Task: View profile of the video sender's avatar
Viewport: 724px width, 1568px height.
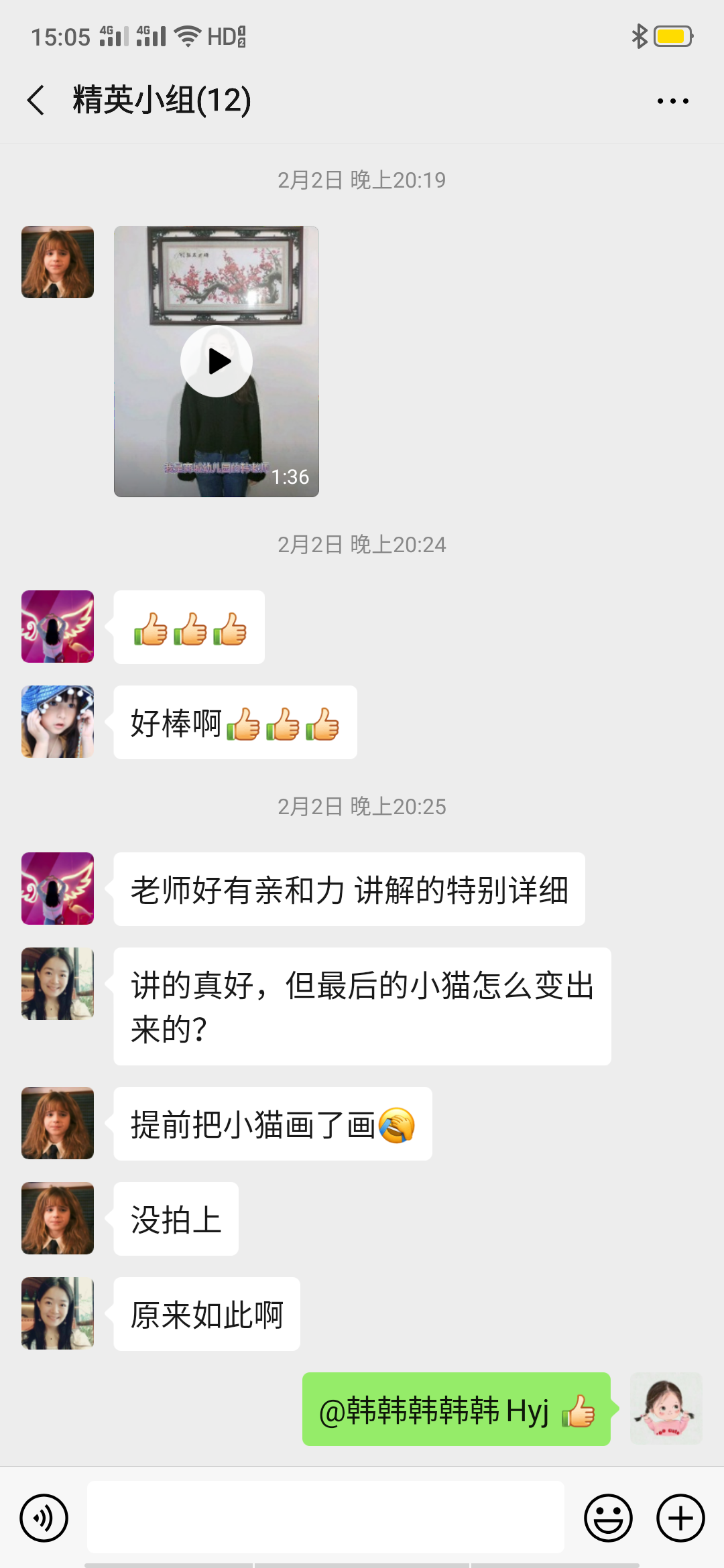Action: [58, 262]
